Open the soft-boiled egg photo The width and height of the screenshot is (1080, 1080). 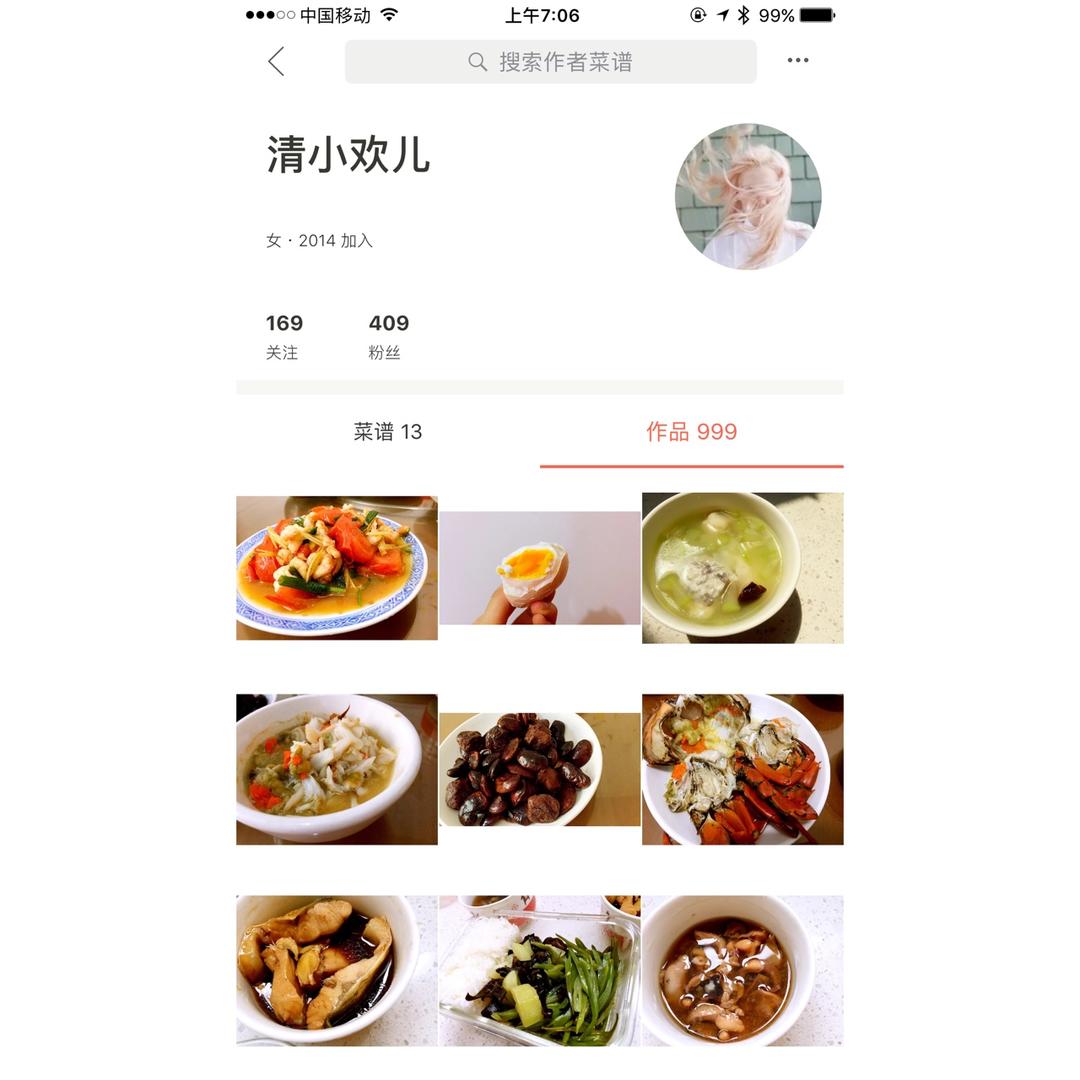click(x=539, y=567)
